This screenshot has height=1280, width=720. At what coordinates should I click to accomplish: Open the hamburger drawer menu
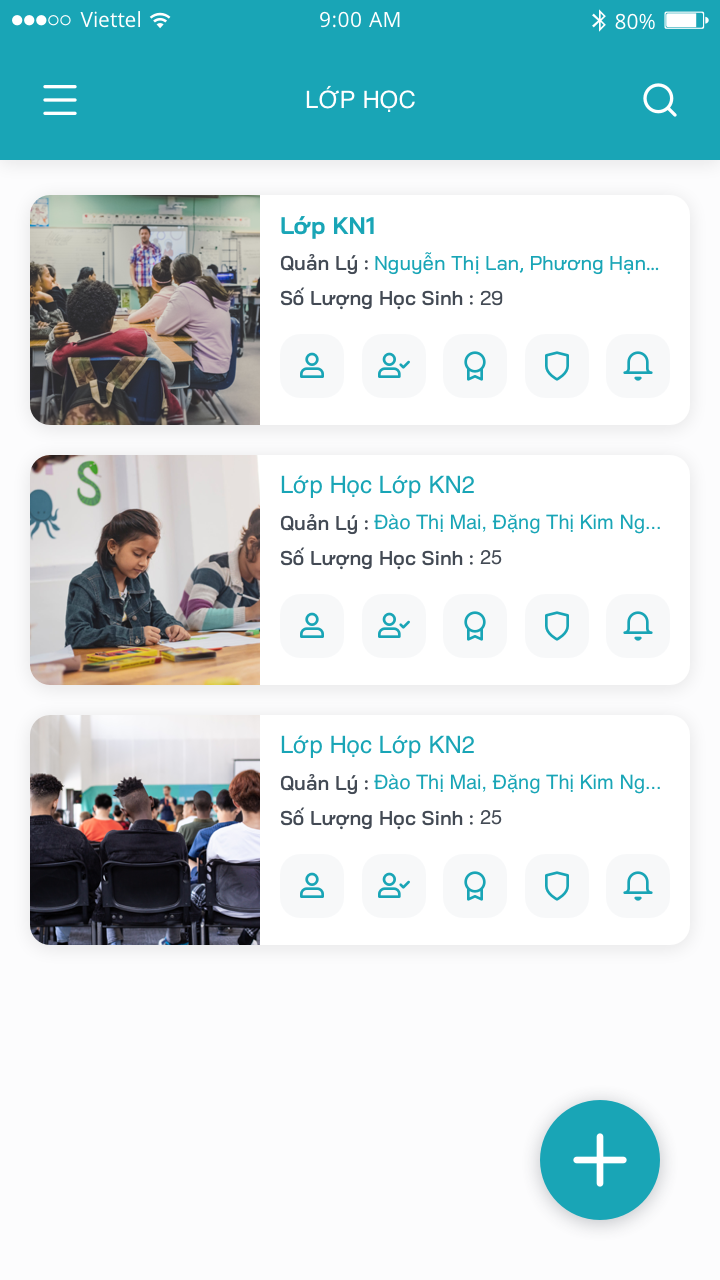point(60,100)
